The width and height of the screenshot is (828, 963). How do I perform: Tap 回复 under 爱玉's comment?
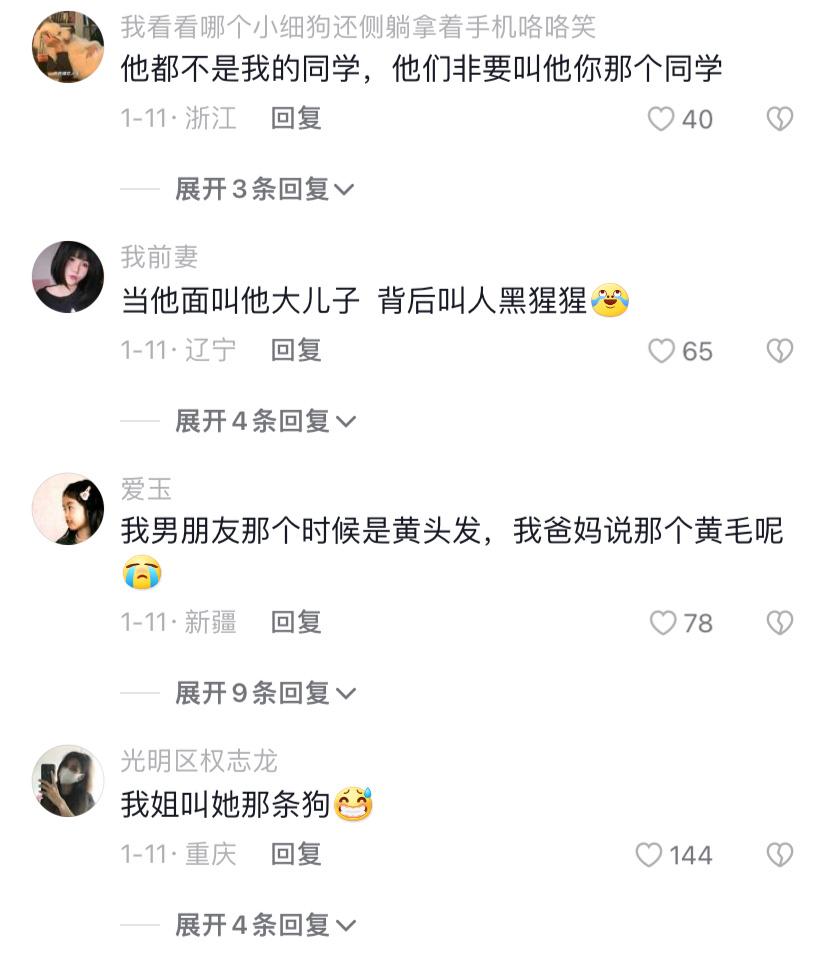(x=297, y=623)
